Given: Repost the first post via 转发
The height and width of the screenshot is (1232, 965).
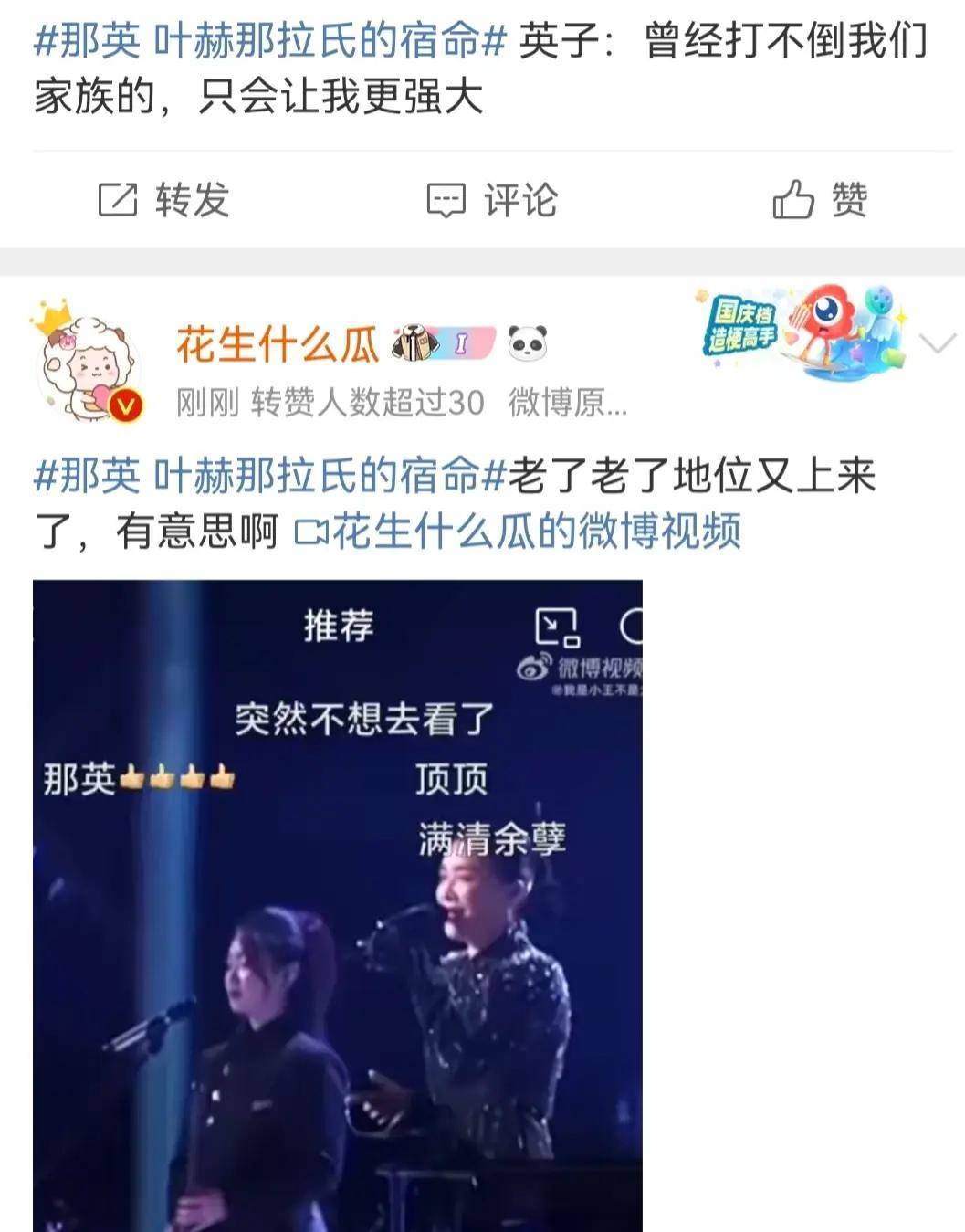Looking at the screenshot, I should pyautogui.click(x=164, y=199).
